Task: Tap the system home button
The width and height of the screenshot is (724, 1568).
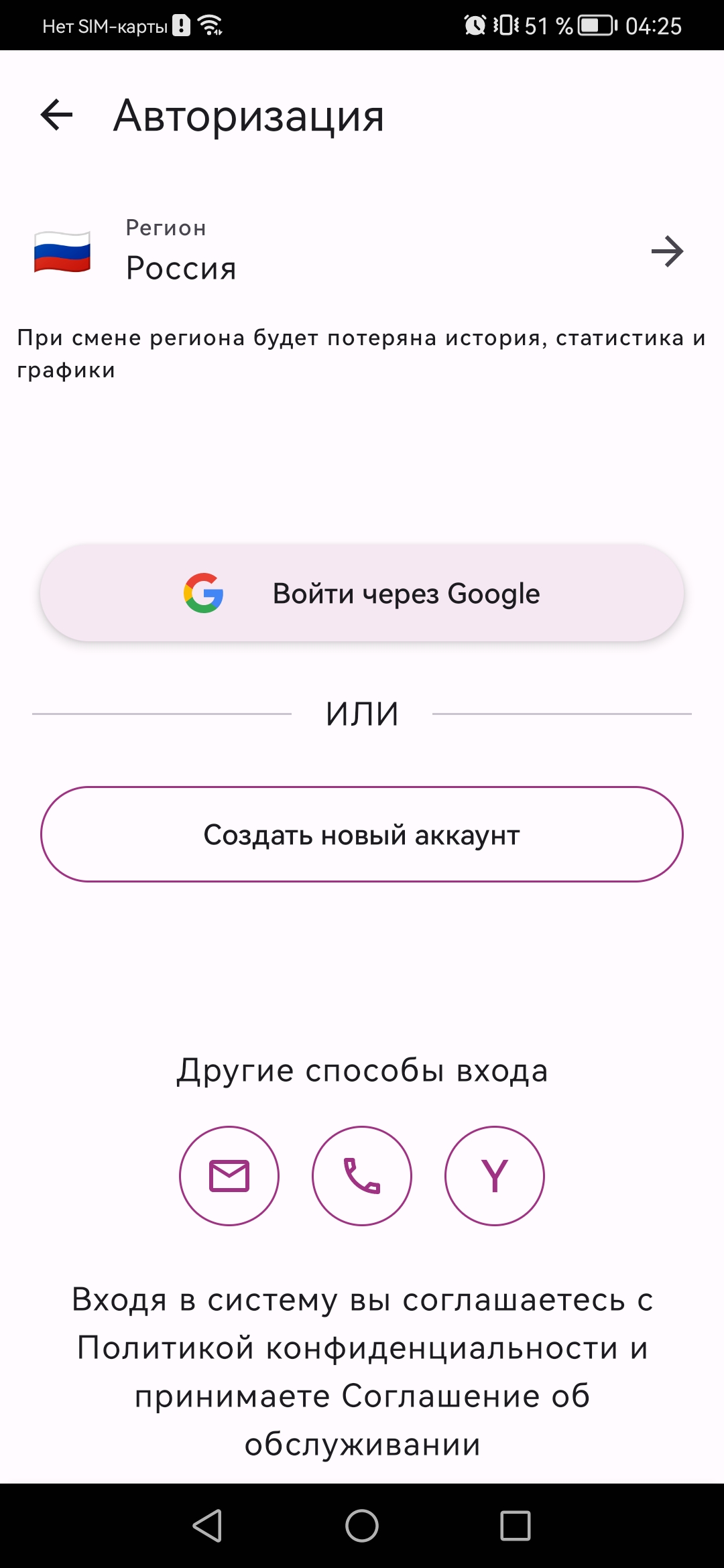Action: (x=362, y=1526)
